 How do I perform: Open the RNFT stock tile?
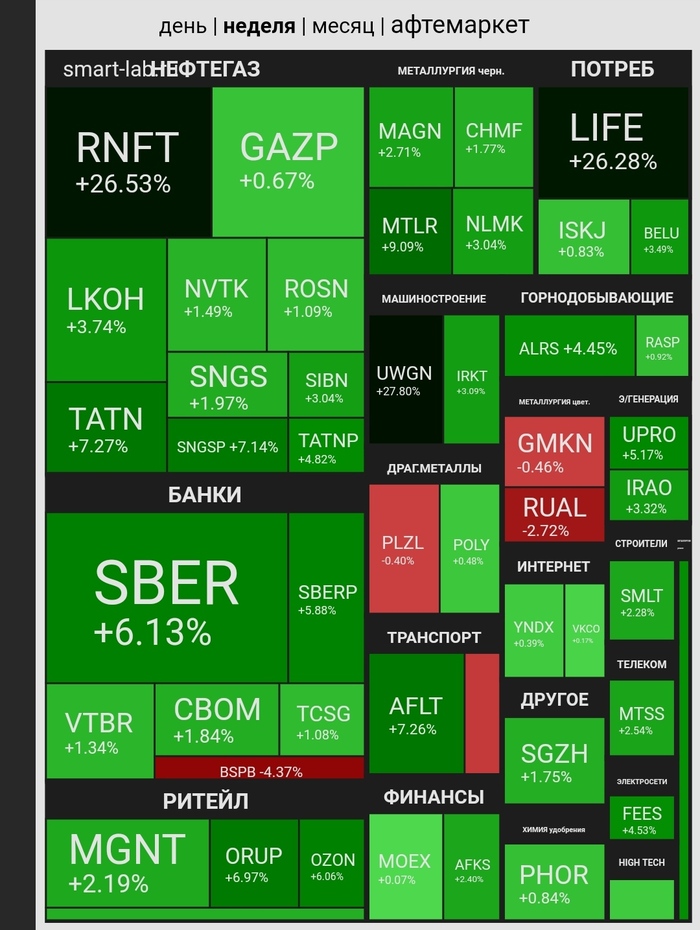tap(127, 162)
